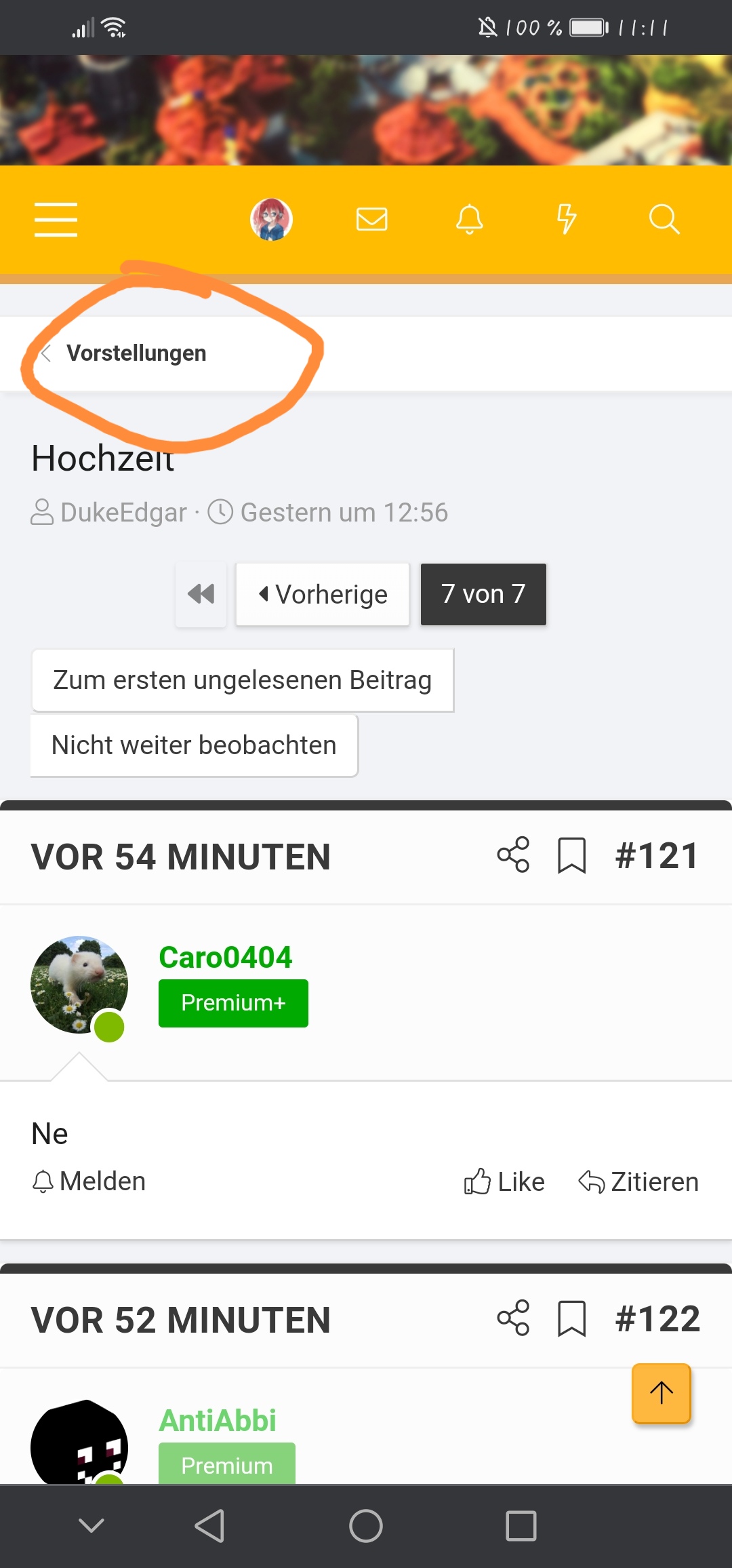
Task: Bookmark post #121
Action: pos(571,855)
